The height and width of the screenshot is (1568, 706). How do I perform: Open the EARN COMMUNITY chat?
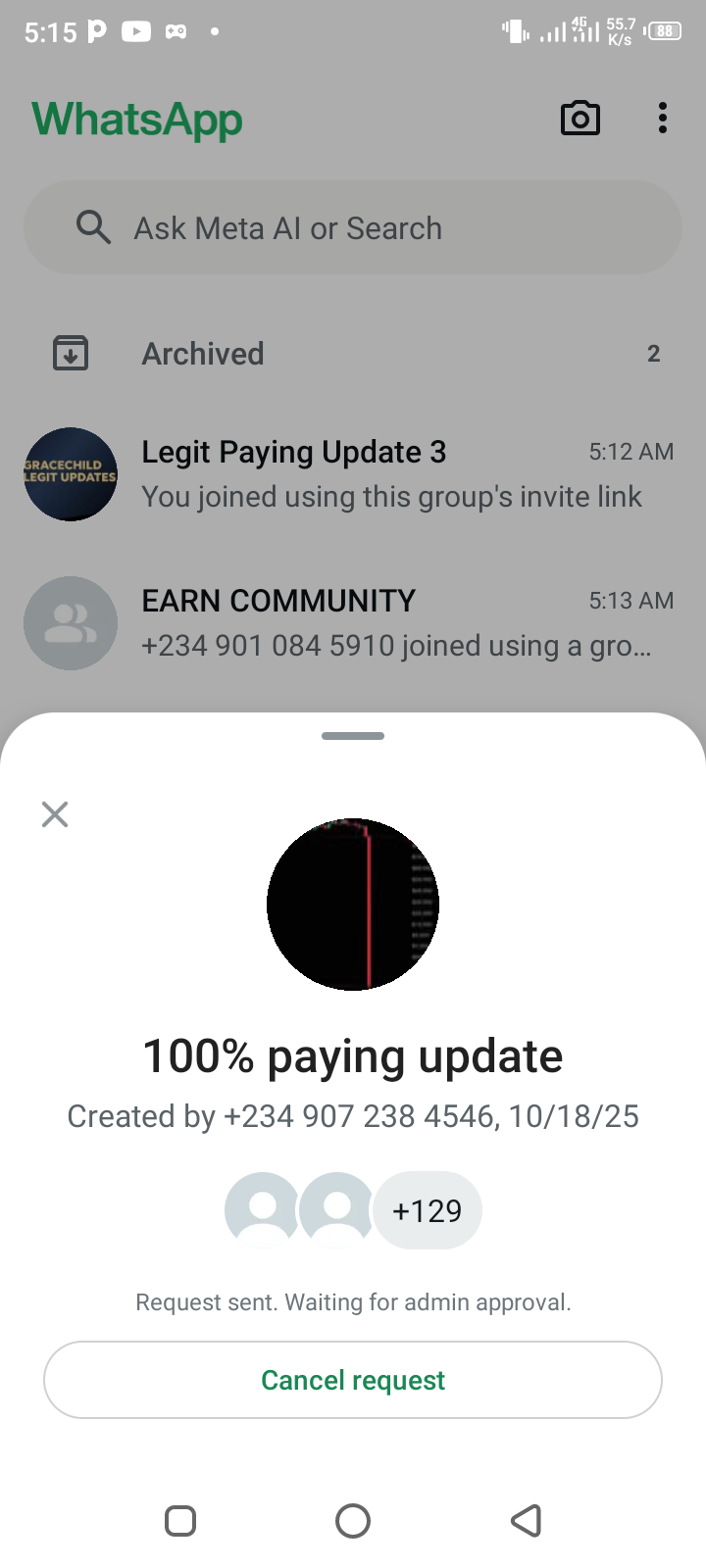353,623
